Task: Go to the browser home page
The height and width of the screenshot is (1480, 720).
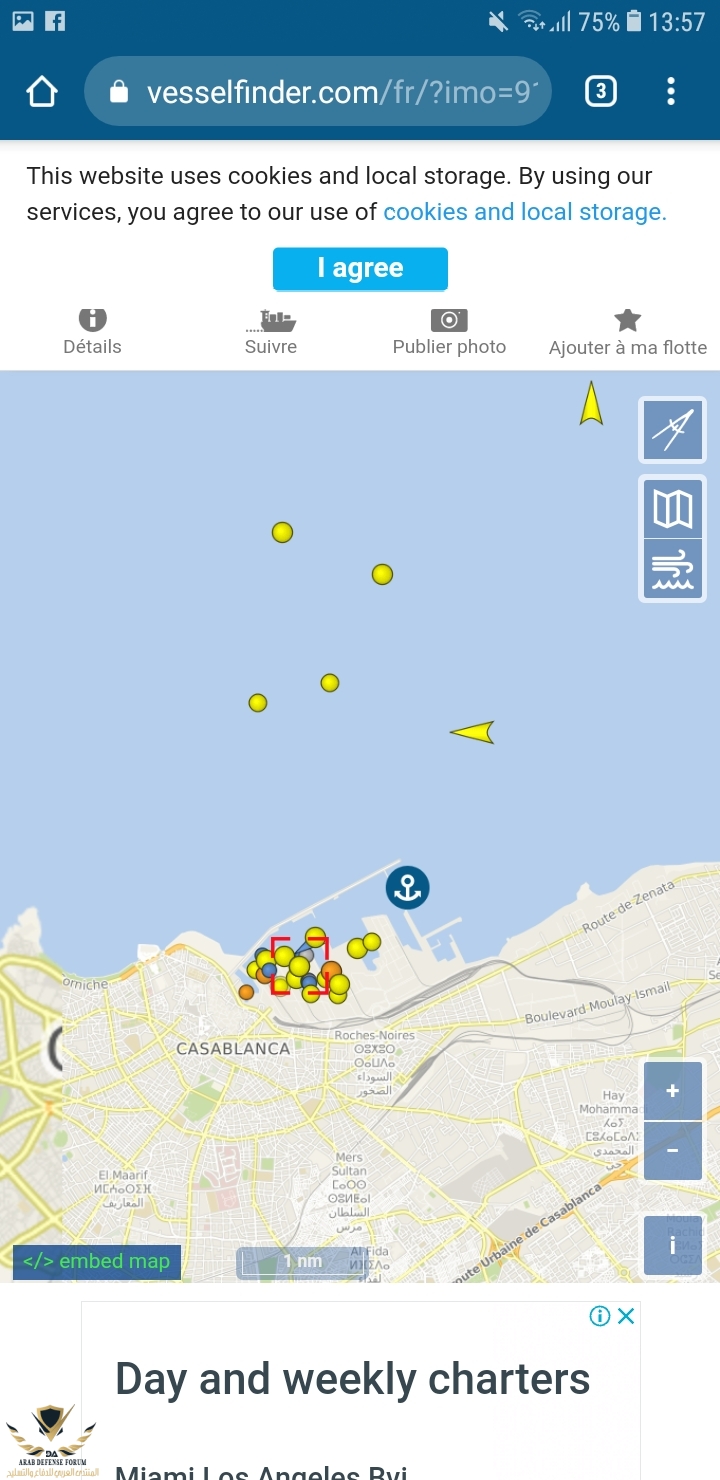Action: (x=42, y=92)
